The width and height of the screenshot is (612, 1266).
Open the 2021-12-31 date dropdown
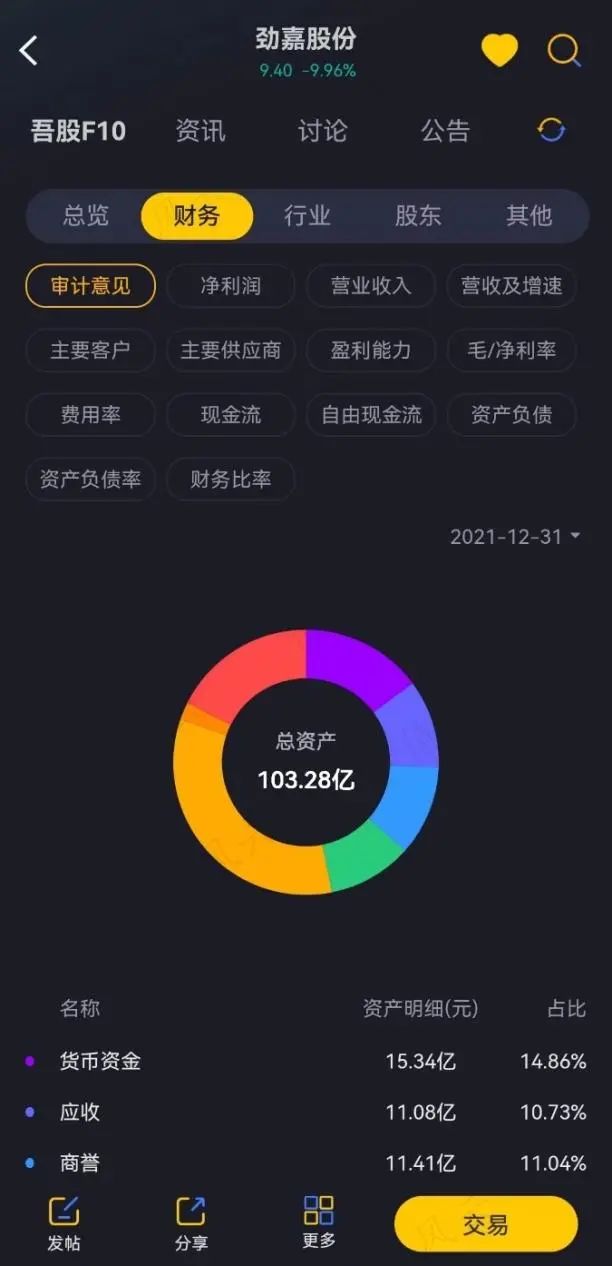(515, 537)
